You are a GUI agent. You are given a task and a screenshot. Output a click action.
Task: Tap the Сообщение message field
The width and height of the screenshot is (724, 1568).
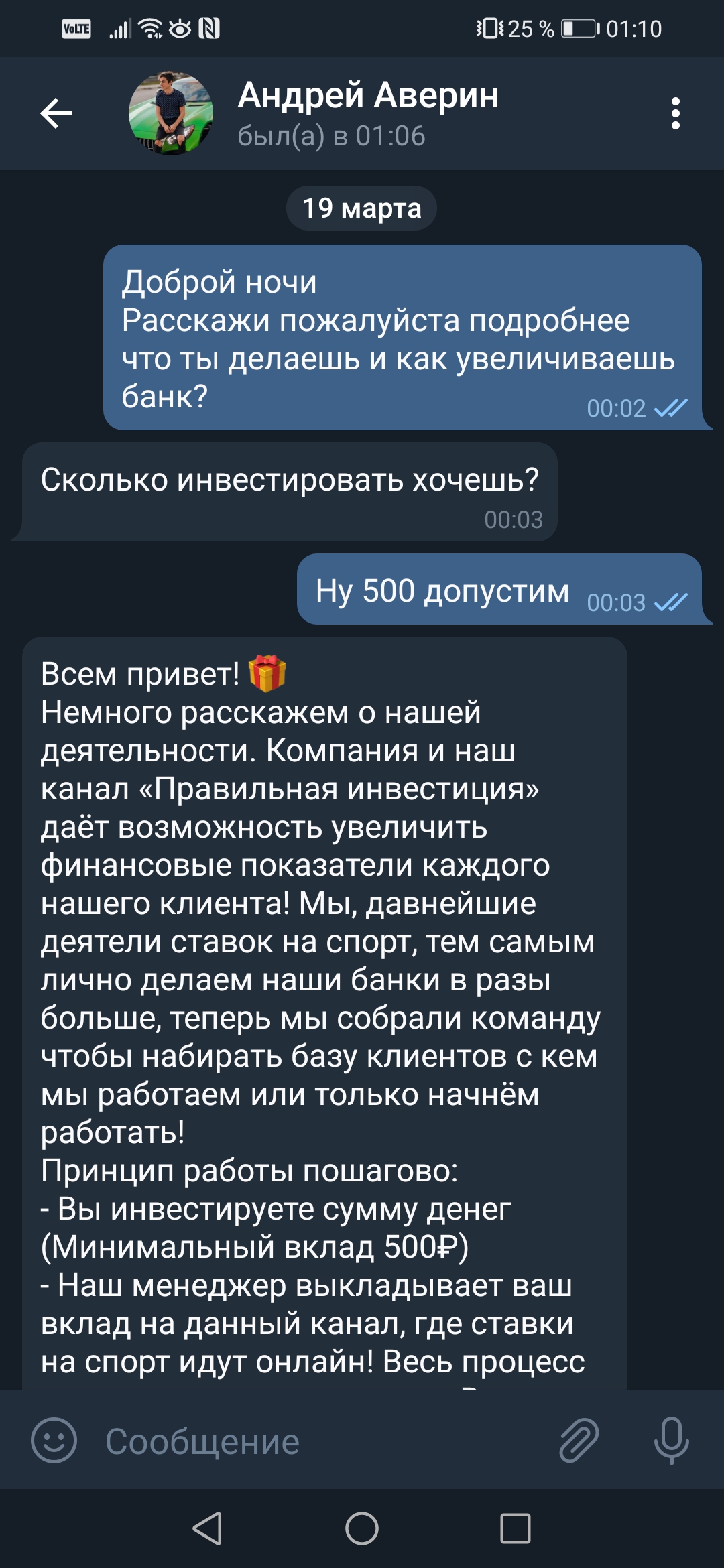click(322, 1441)
